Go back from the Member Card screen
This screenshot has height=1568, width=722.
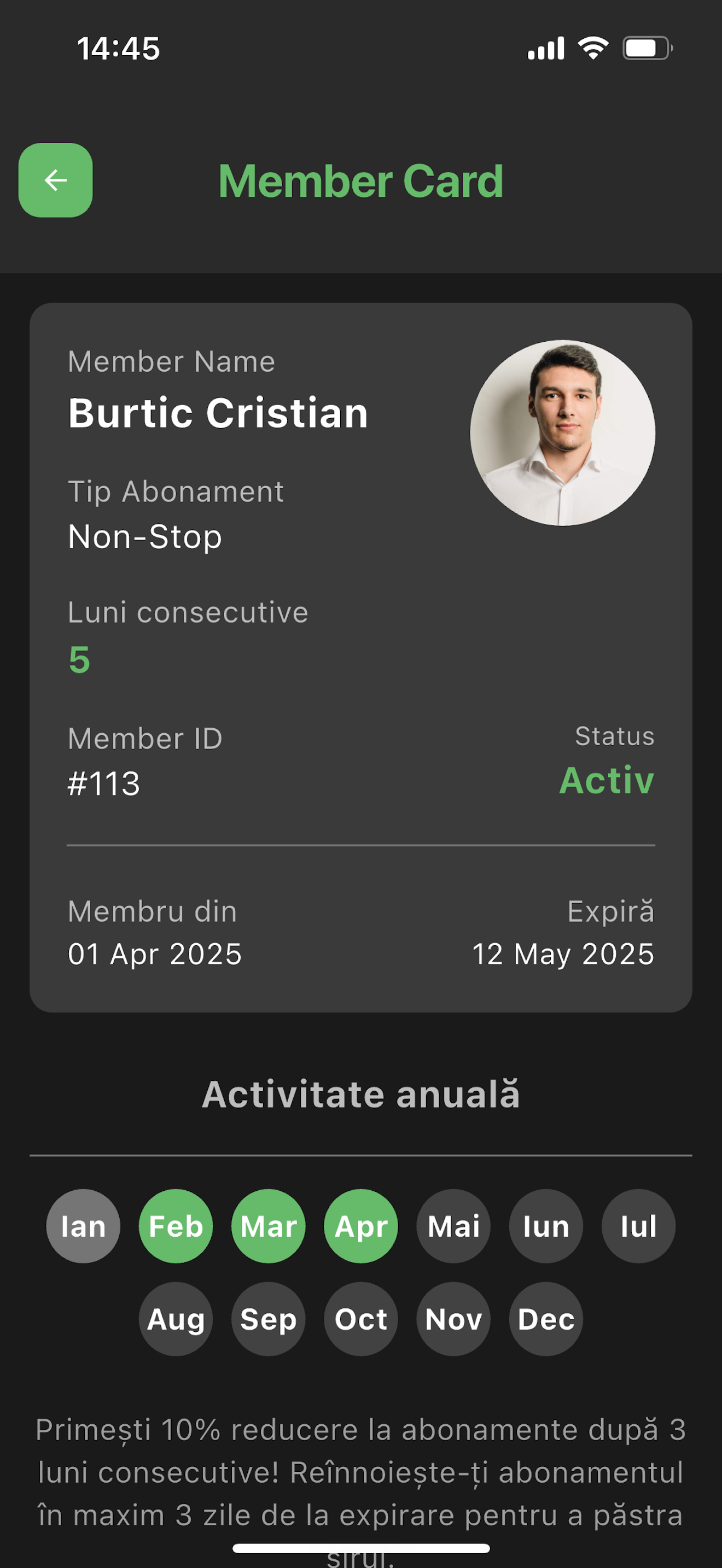pos(55,180)
